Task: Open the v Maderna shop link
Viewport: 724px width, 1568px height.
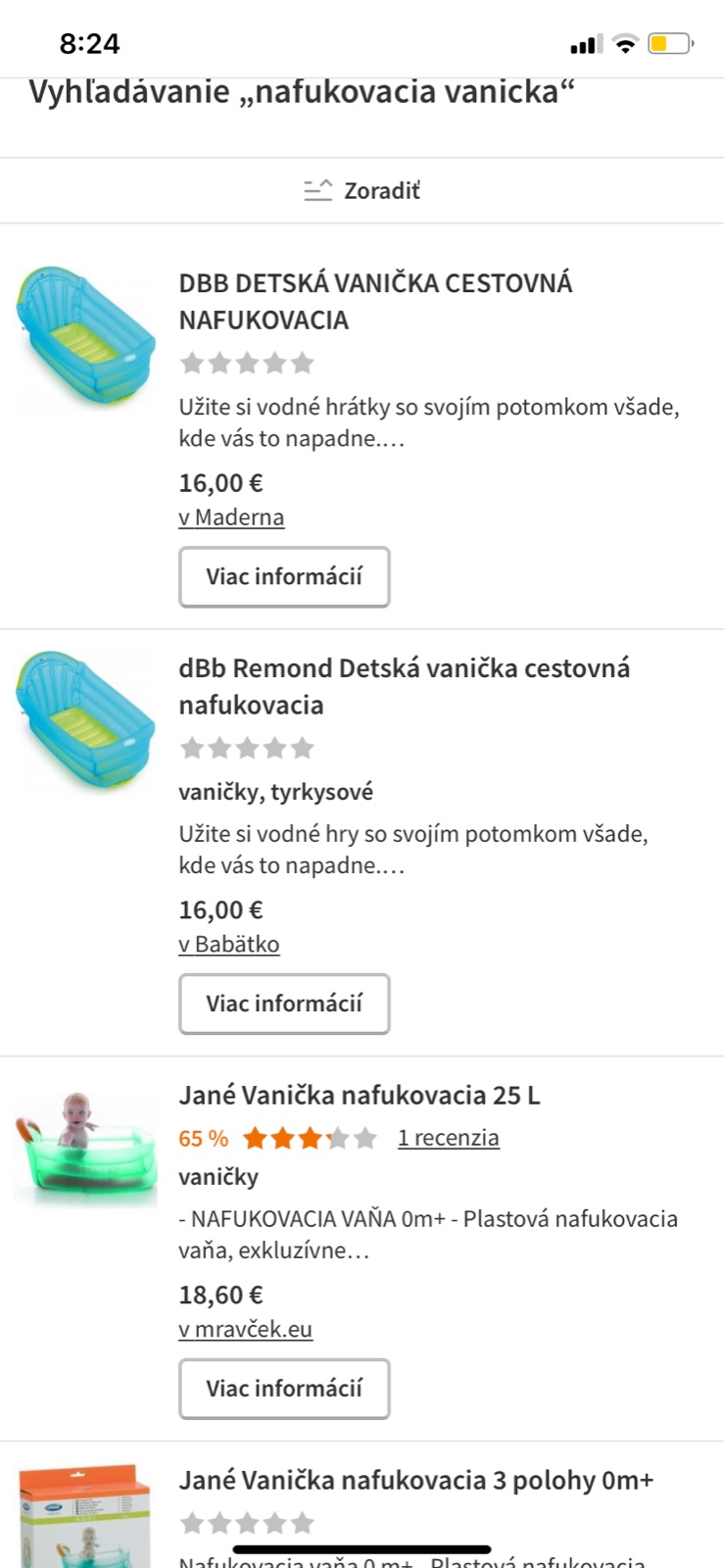Action: click(231, 517)
